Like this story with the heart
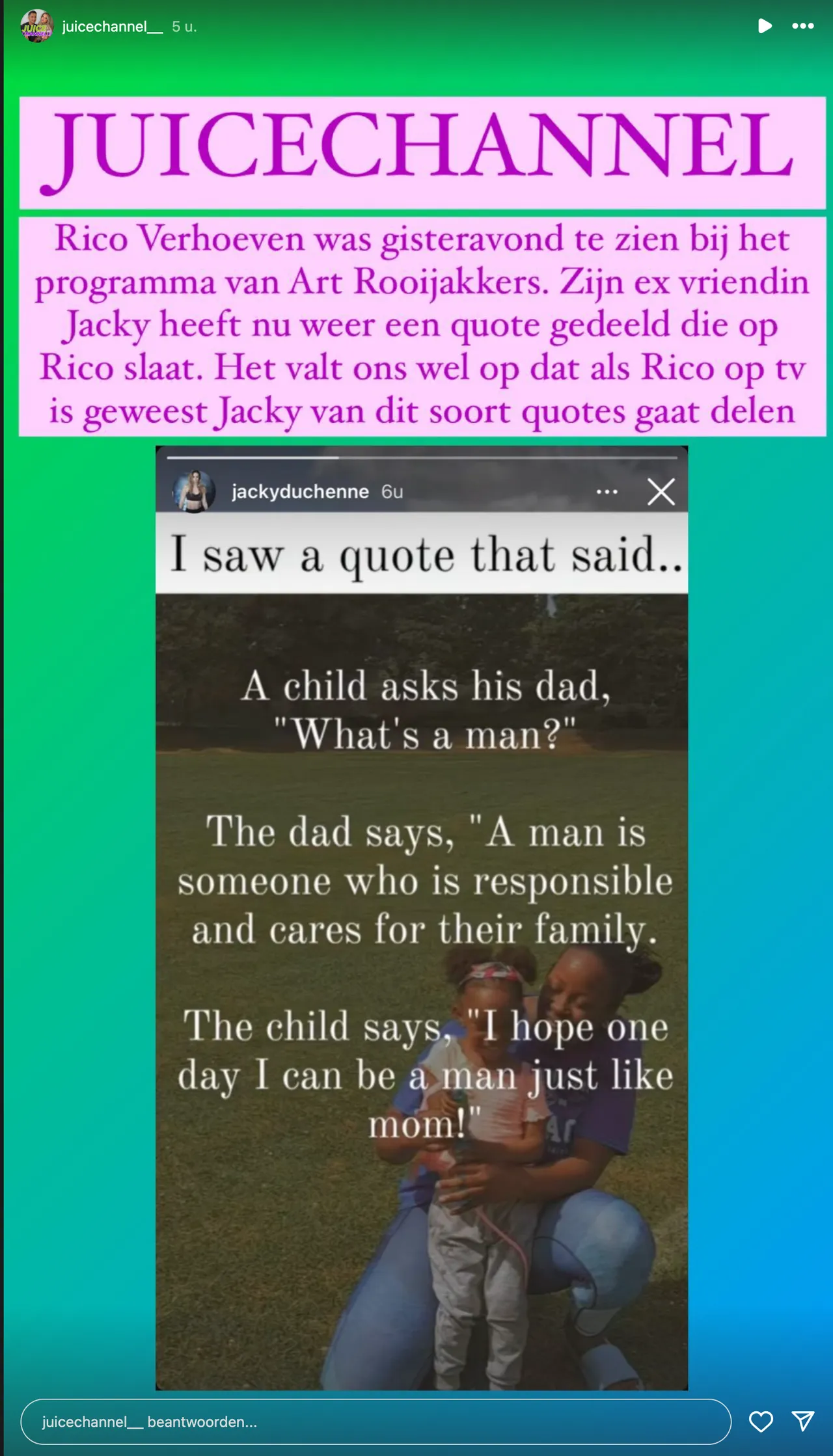The image size is (833, 1456). coord(761,1422)
